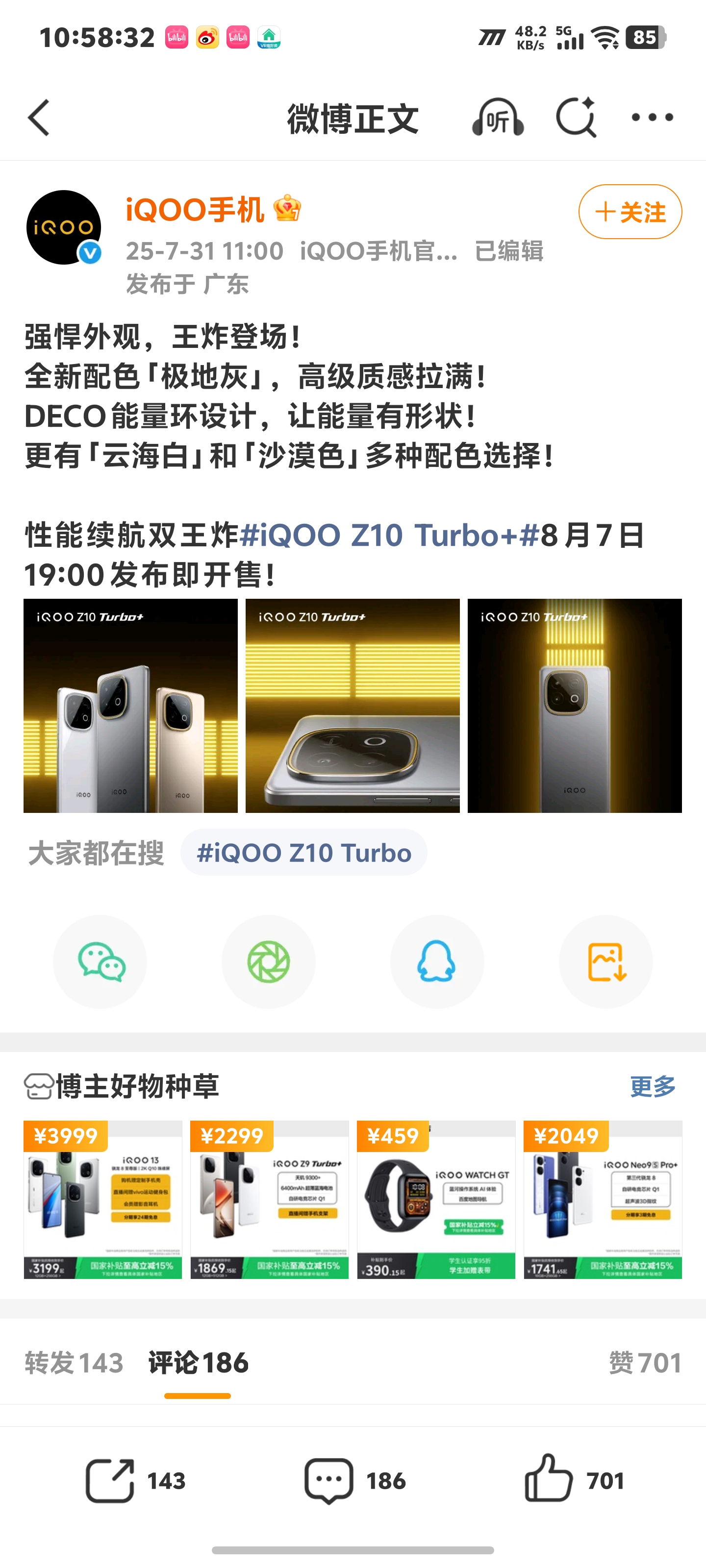
Task: Open the ¥3999 iQOO 13 product card
Action: tap(103, 1199)
